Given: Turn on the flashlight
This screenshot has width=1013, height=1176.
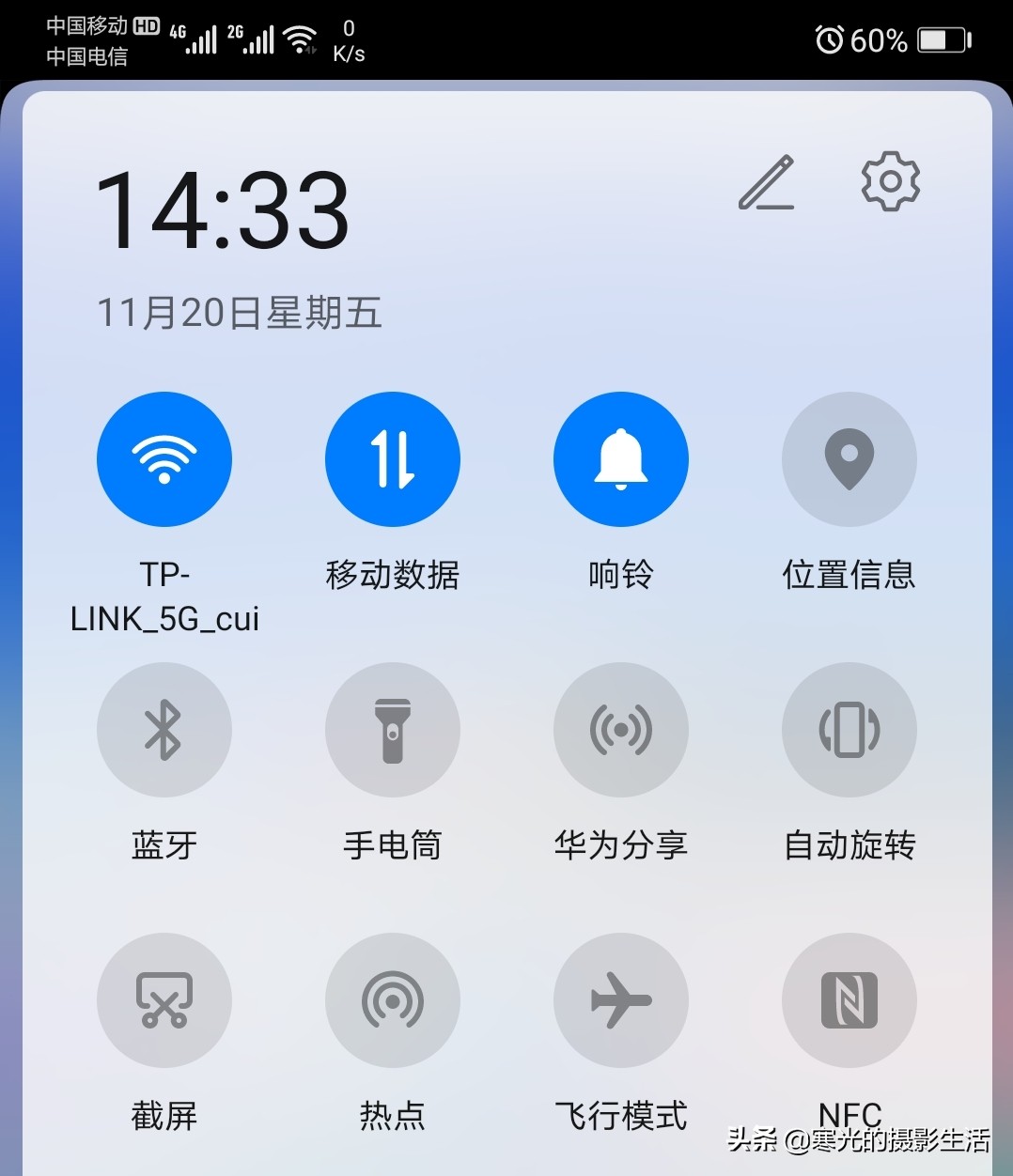Looking at the screenshot, I should point(392,730).
